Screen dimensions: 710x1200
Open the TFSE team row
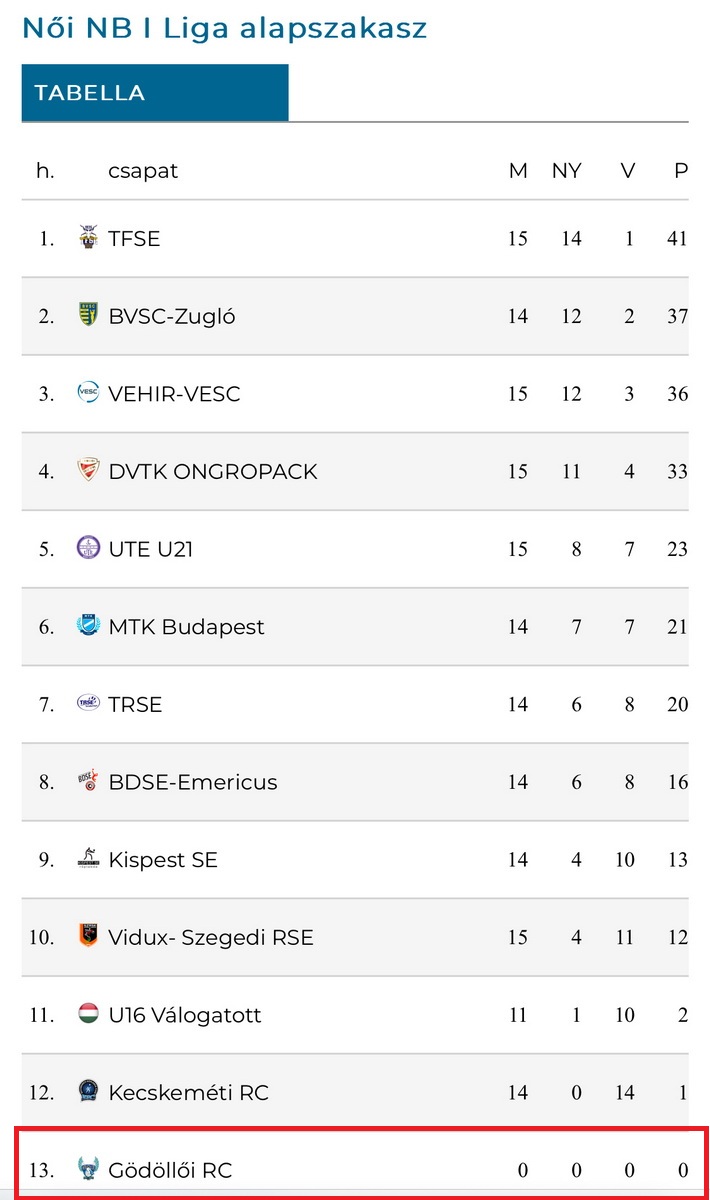tap(355, 239)
